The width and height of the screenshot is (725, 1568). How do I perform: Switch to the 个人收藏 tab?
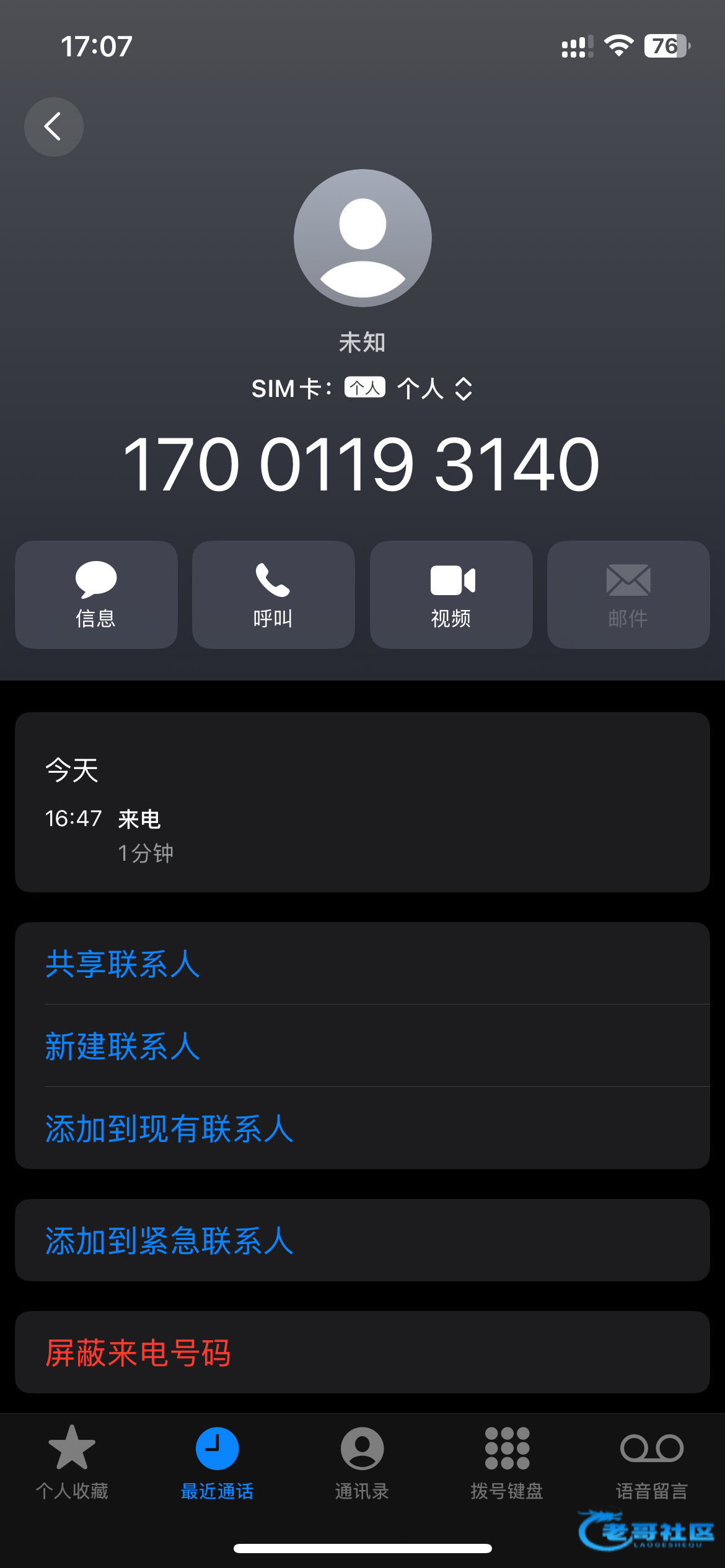click(x=72, y=1463)
